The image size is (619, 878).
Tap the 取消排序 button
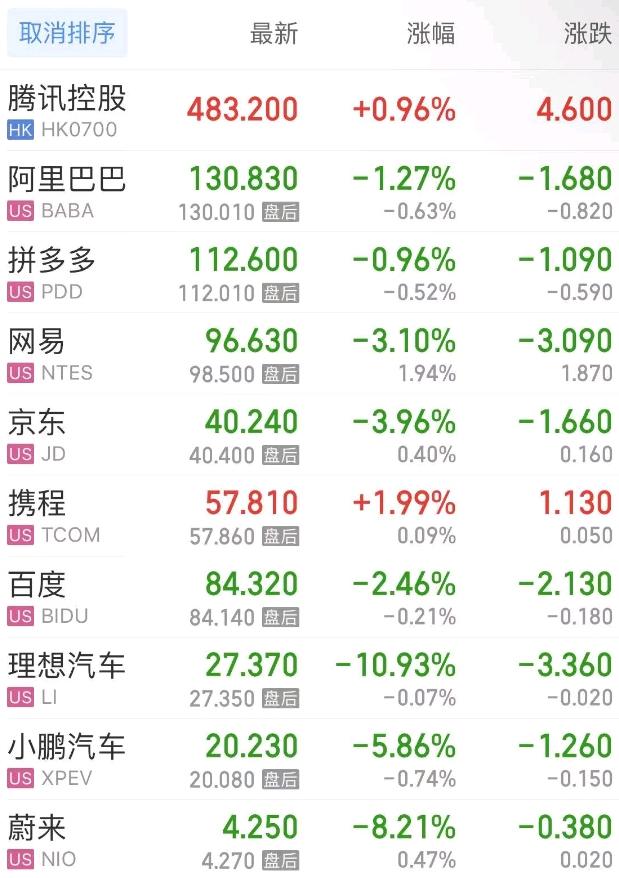pyautogui.click(x=67, y=33)
